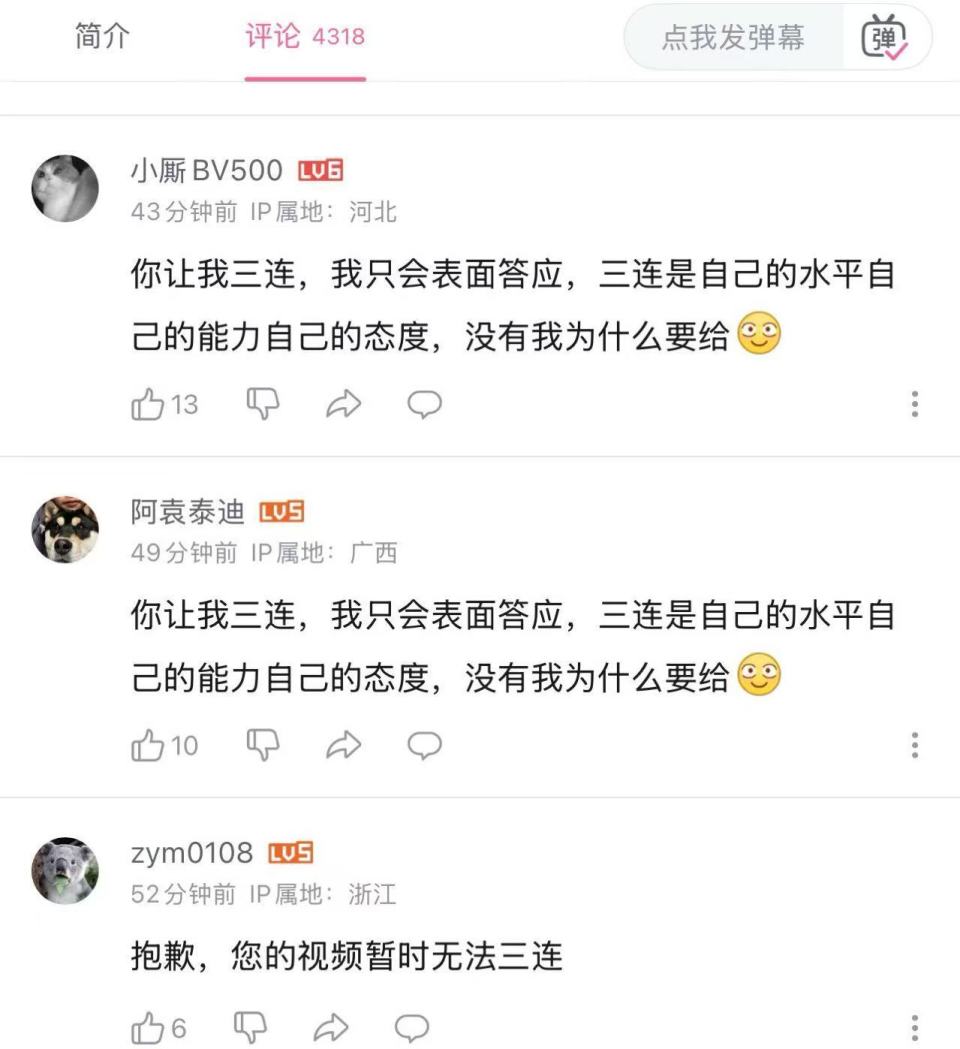
Task: Expand more actions for 阿袁泰迪's comment
Action: (x=913, y=744)
